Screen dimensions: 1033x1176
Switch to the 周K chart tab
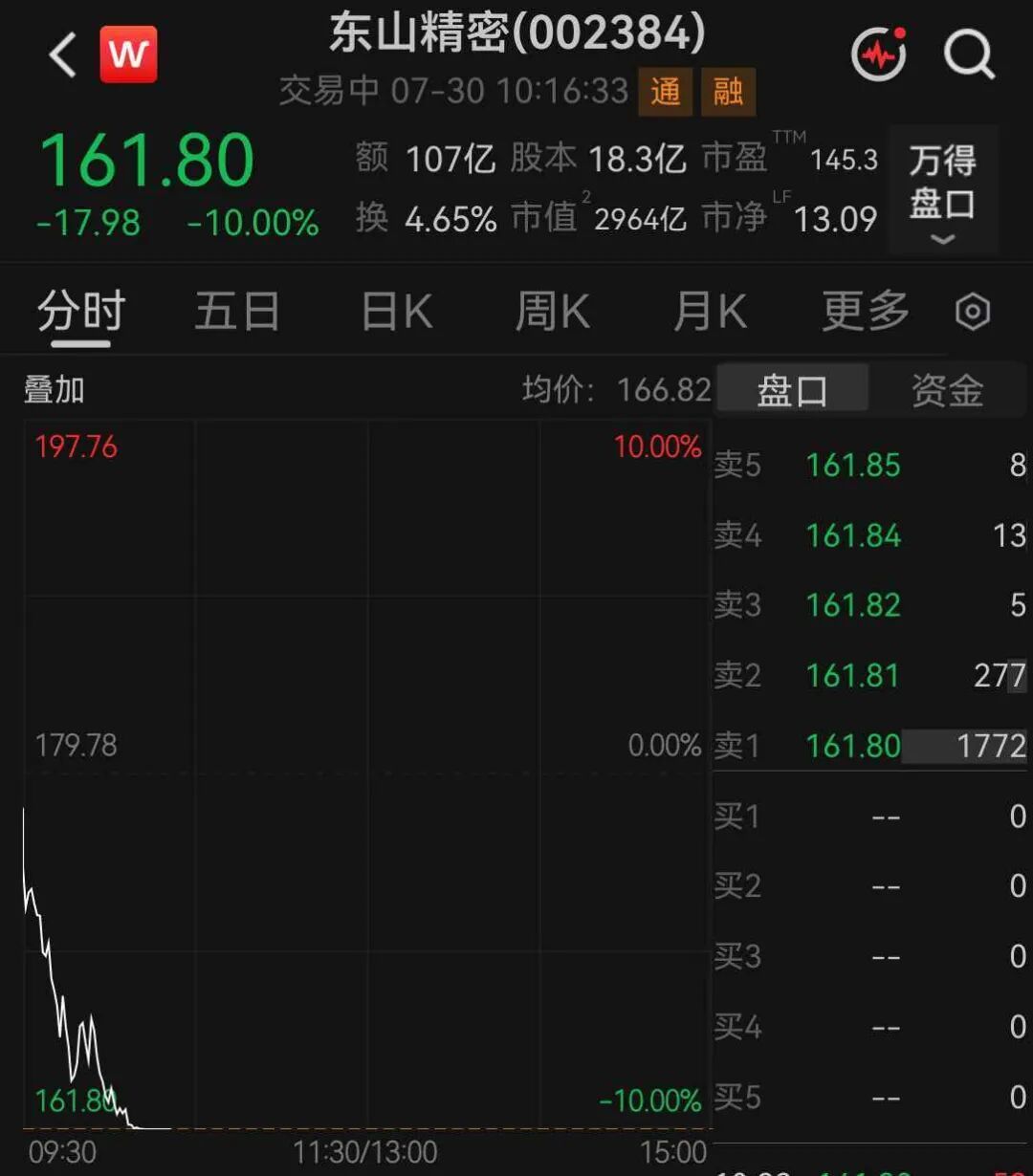[x=552, y=312]
